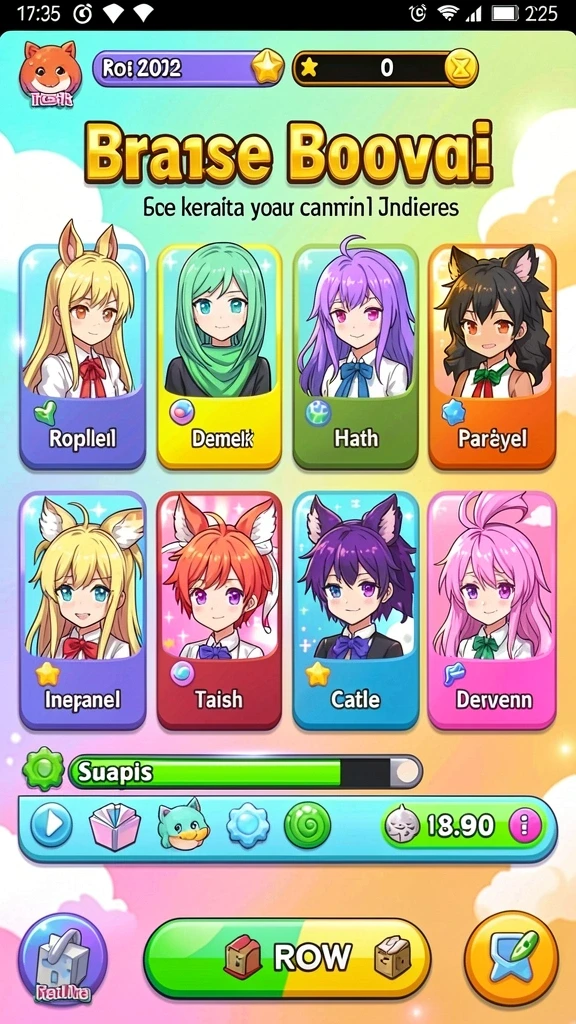Tap the Catle character card
This screenshot has width=576, height=1024.
pyautogui.click(x=356, y=611)
